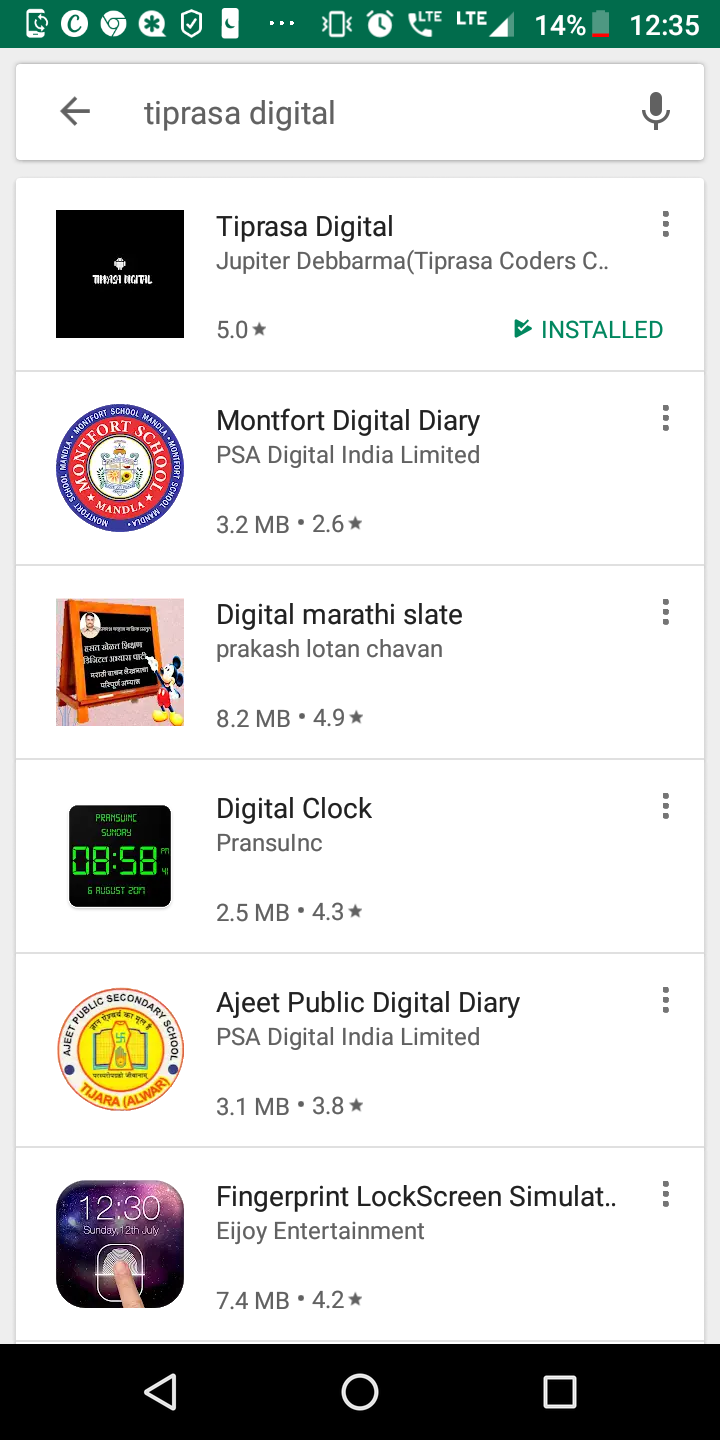720x1440 pixels.
Task: Open the Tiprasa Digital app icon
Action: (119, 273)
